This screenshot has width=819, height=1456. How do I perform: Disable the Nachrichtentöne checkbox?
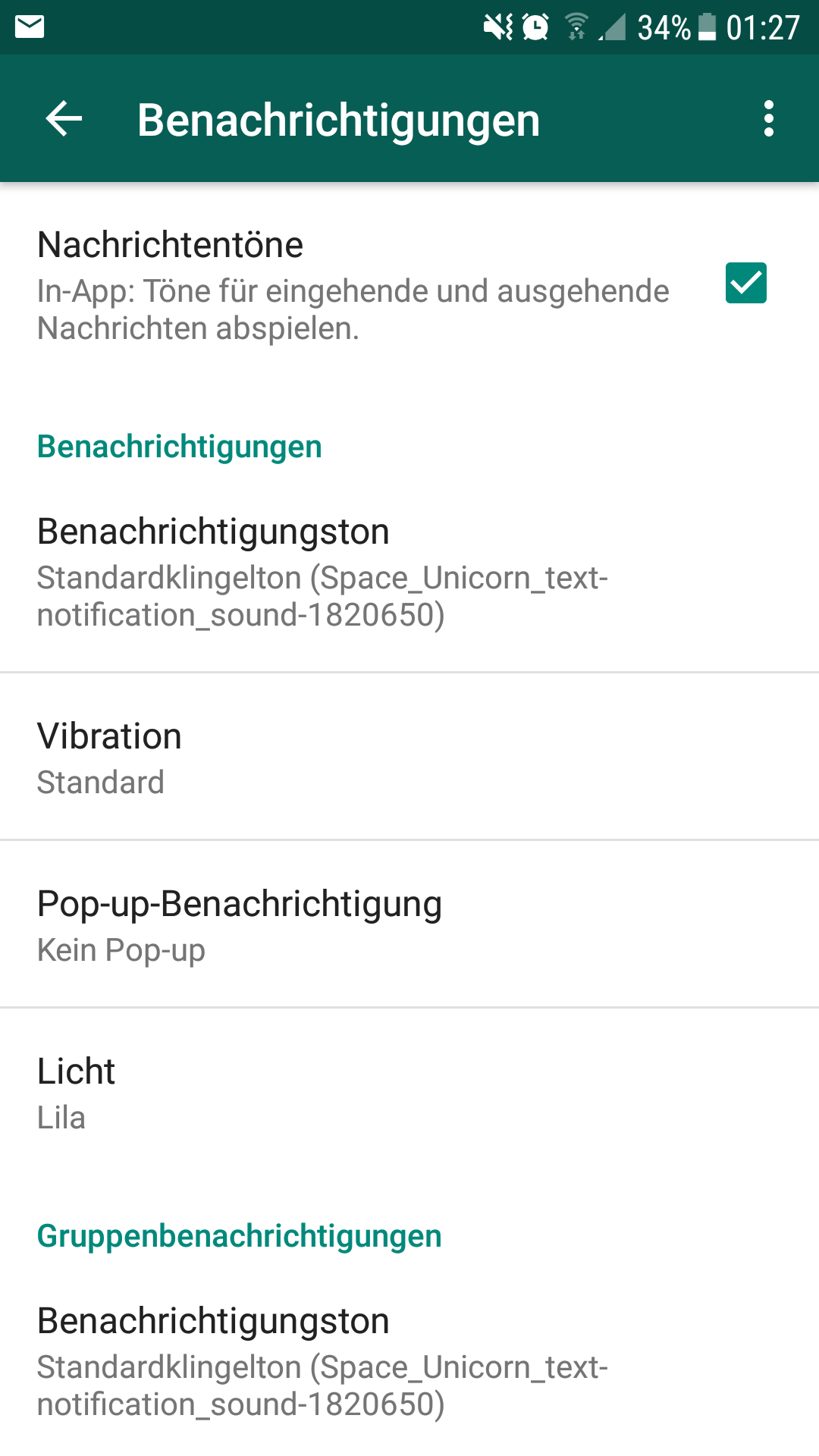tap(746, 284)
